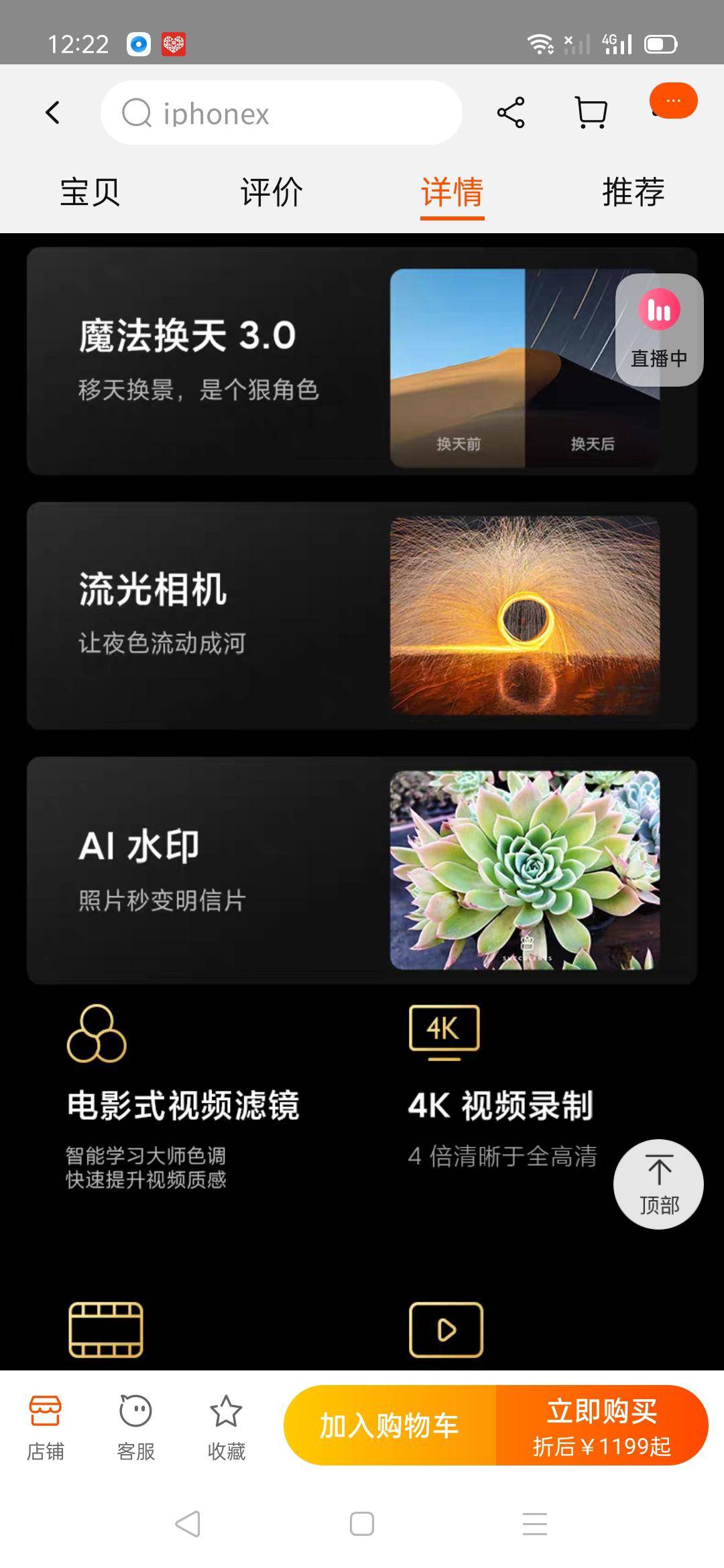Contact 客服 customer service
The image size is (724, 1568).
(136, 1427)
